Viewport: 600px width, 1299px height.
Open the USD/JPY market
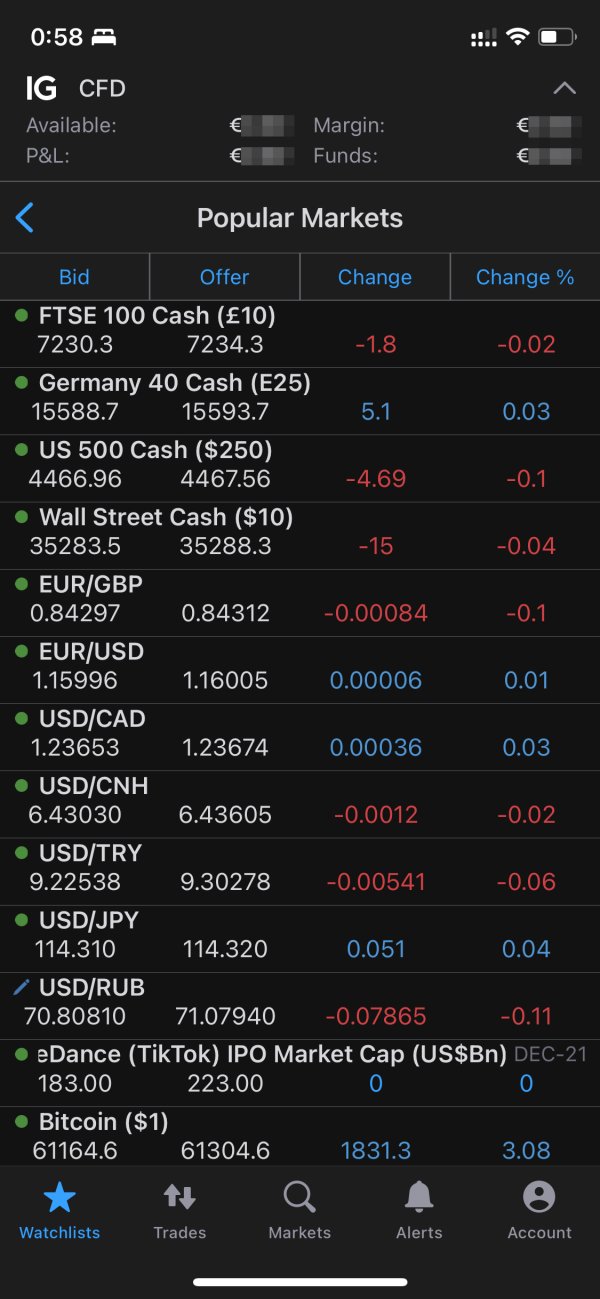300,936
